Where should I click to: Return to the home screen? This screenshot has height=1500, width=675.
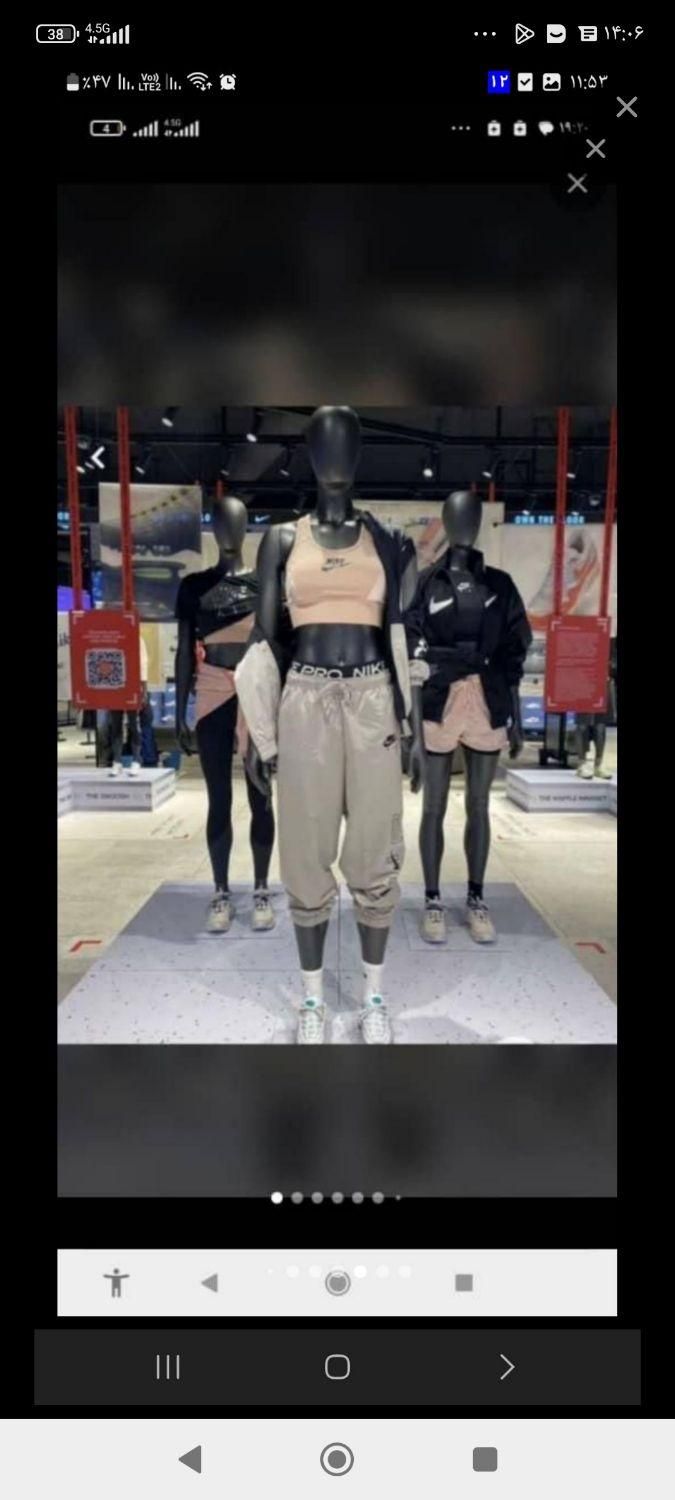[337, 1459]
